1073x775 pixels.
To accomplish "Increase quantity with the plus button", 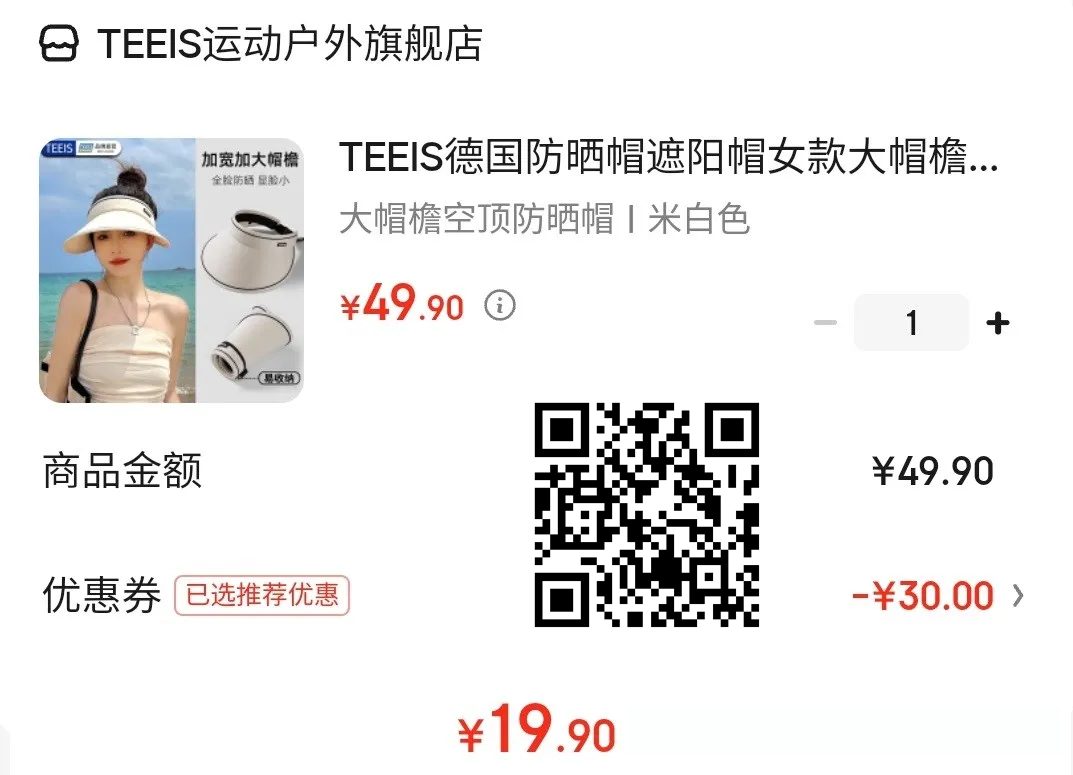I will click(x=997, y=323).
